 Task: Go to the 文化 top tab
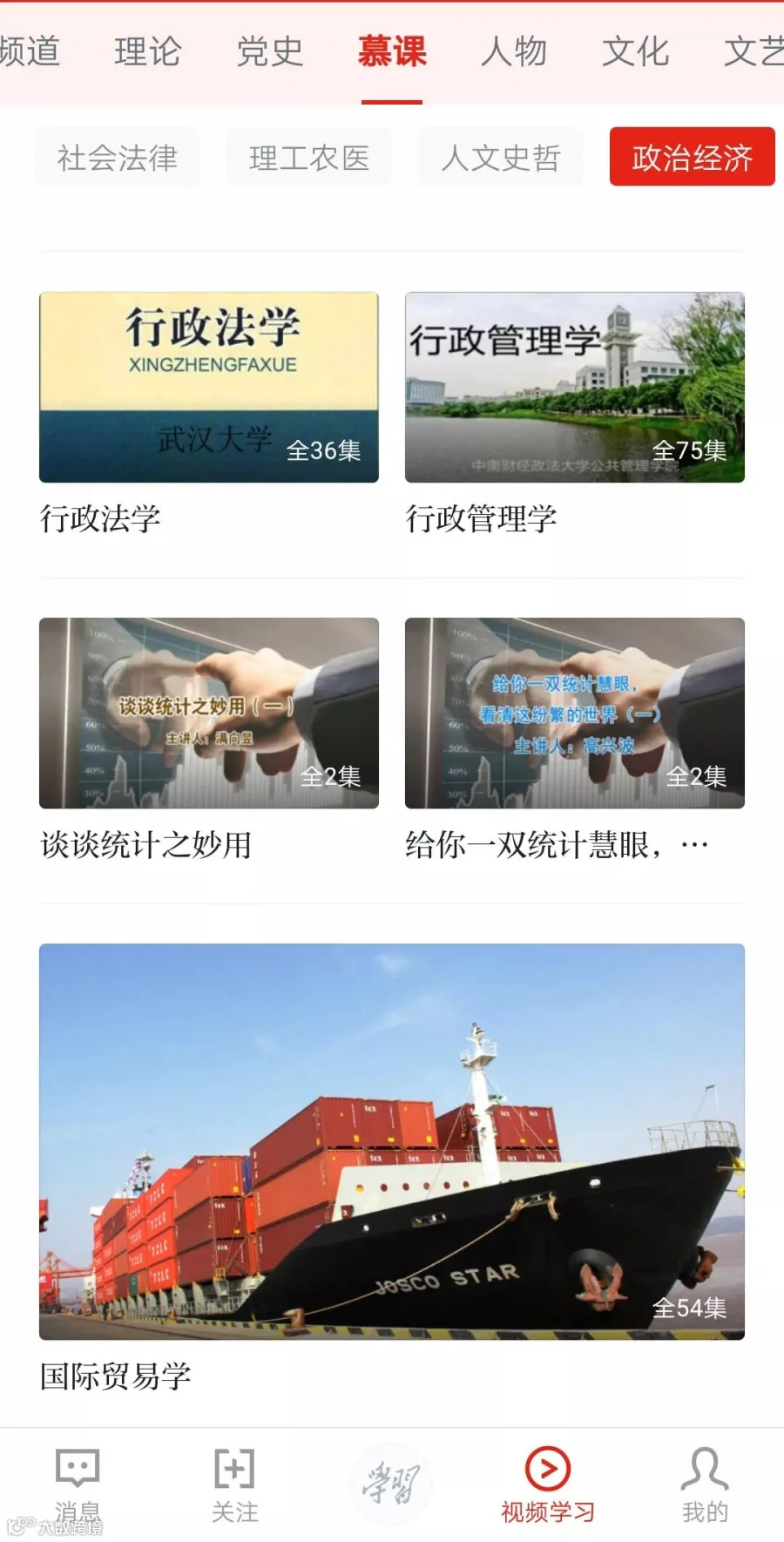point(636,51)
